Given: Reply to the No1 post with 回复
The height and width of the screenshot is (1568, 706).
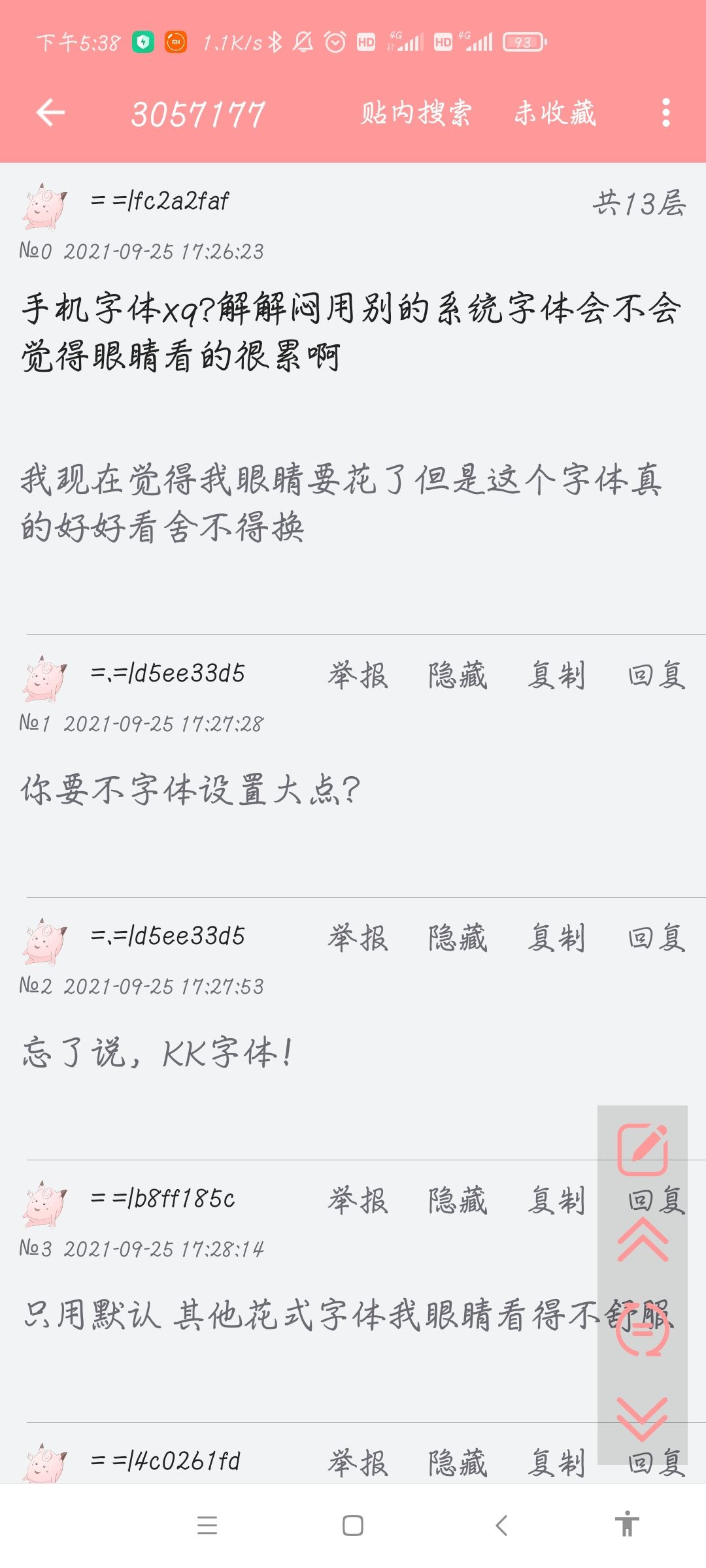Looking at the screenshot, I should [656, 675].
